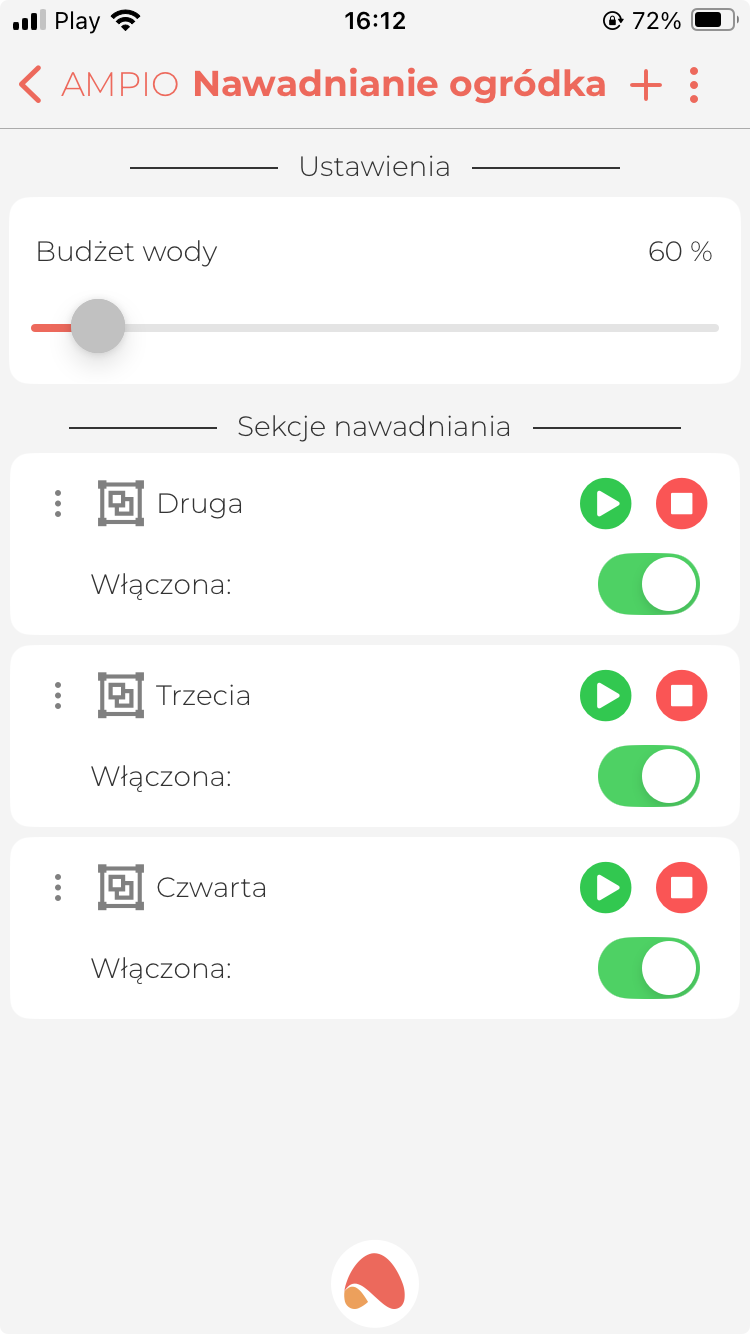Open options menu for Trzecia section

pyautogui.click(x=58, y=695)
